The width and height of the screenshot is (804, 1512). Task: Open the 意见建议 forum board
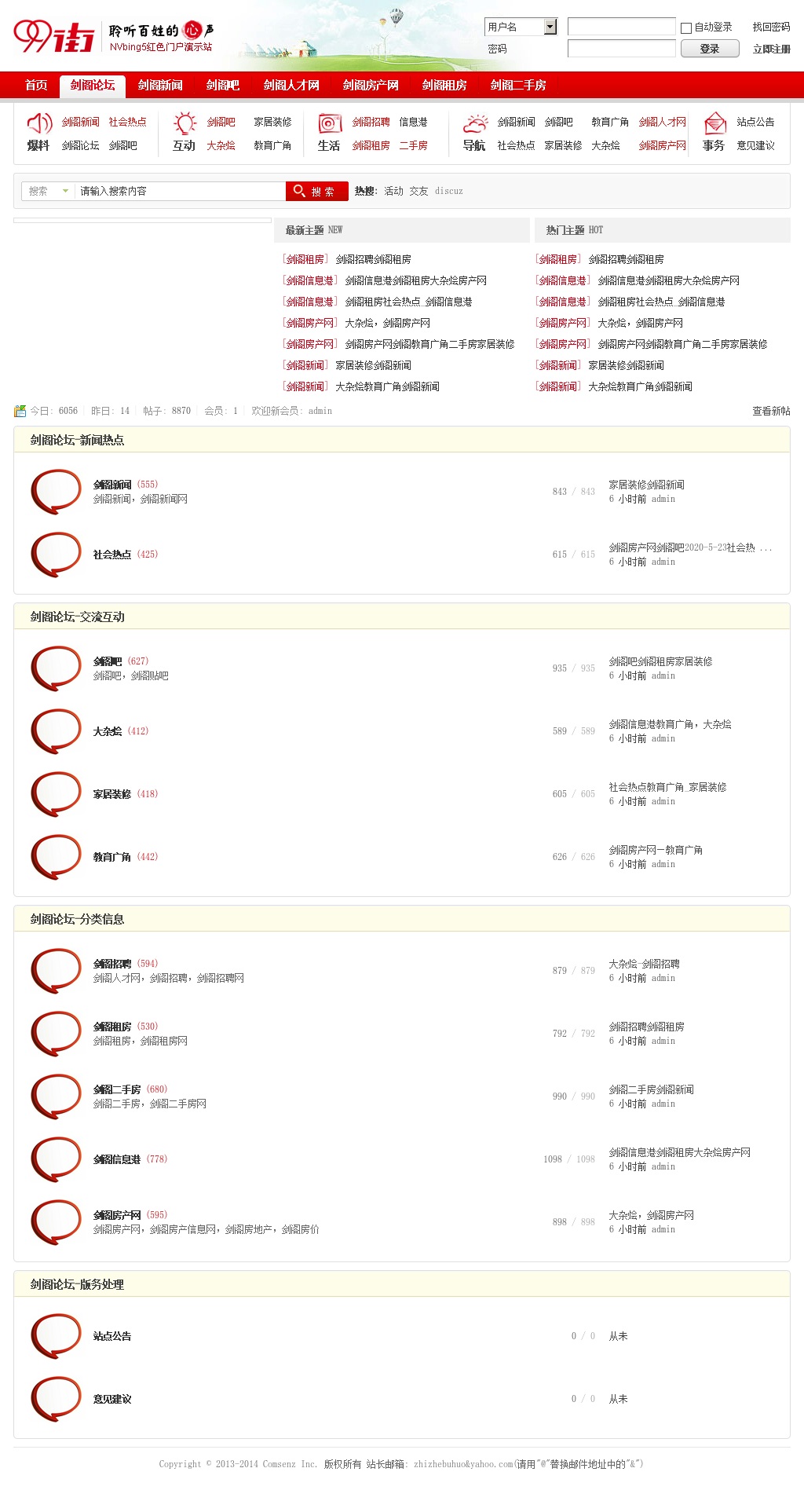coord(112,1399)
